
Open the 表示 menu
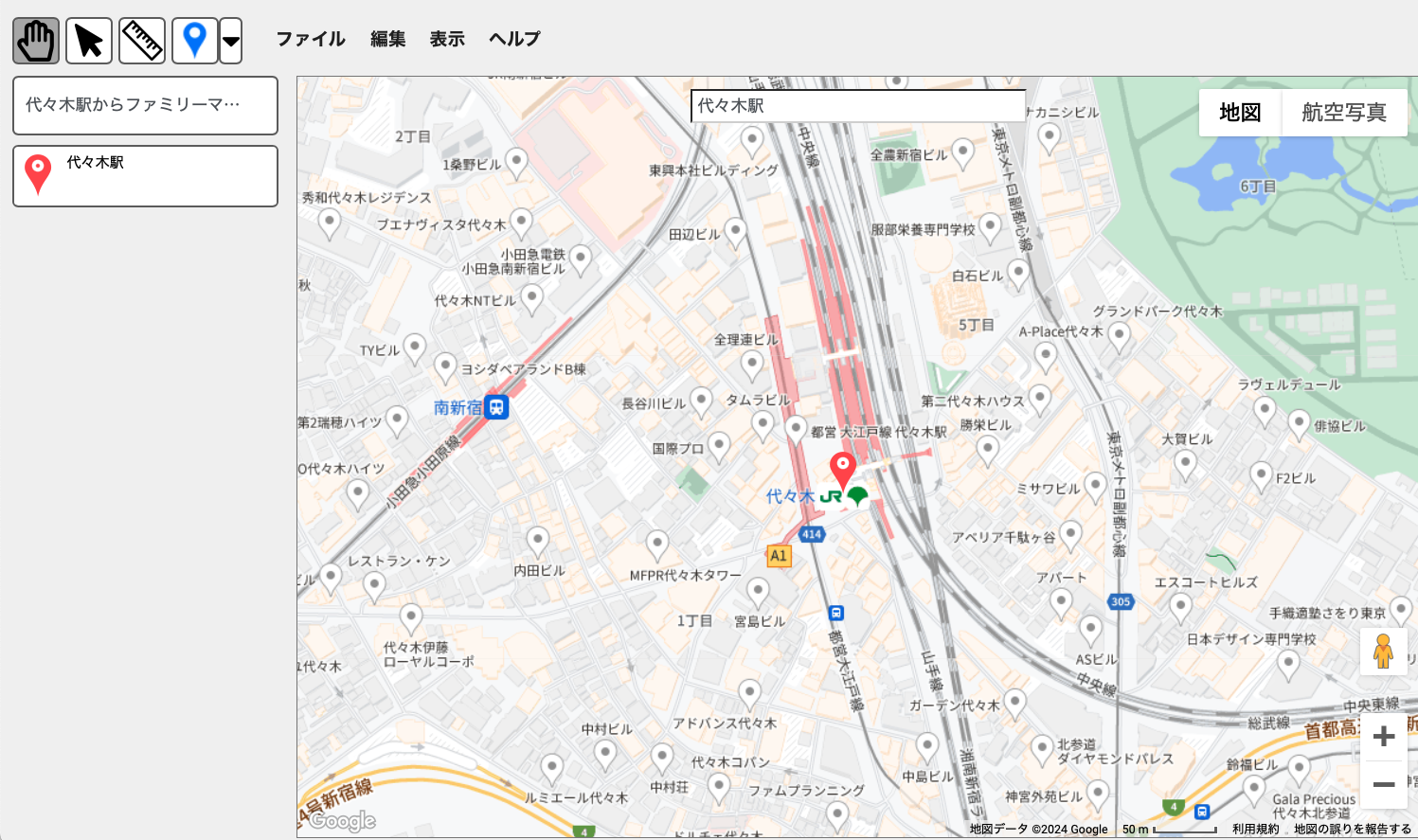click(x=447, y=39)
